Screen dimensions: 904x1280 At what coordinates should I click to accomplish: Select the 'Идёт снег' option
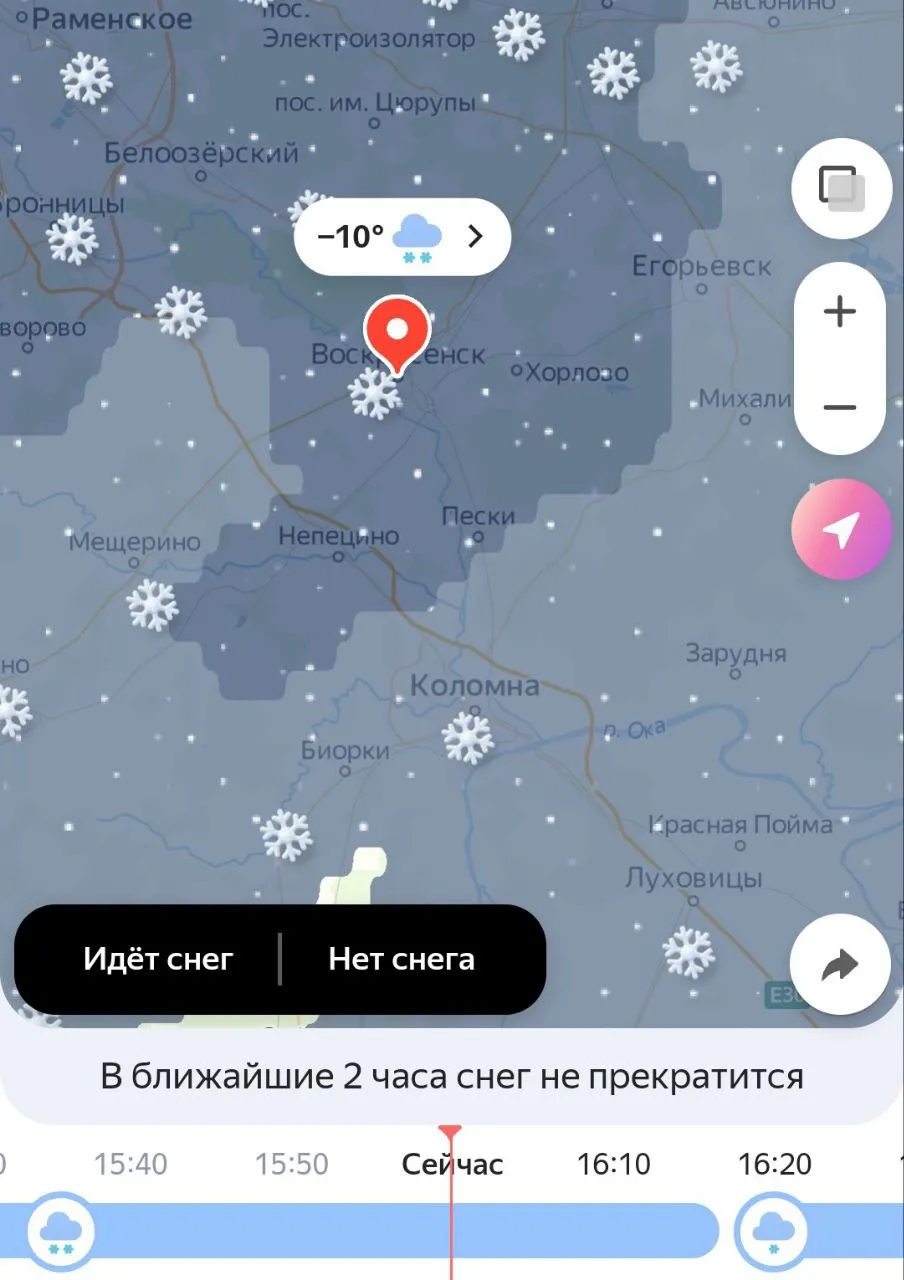point(159,959)
